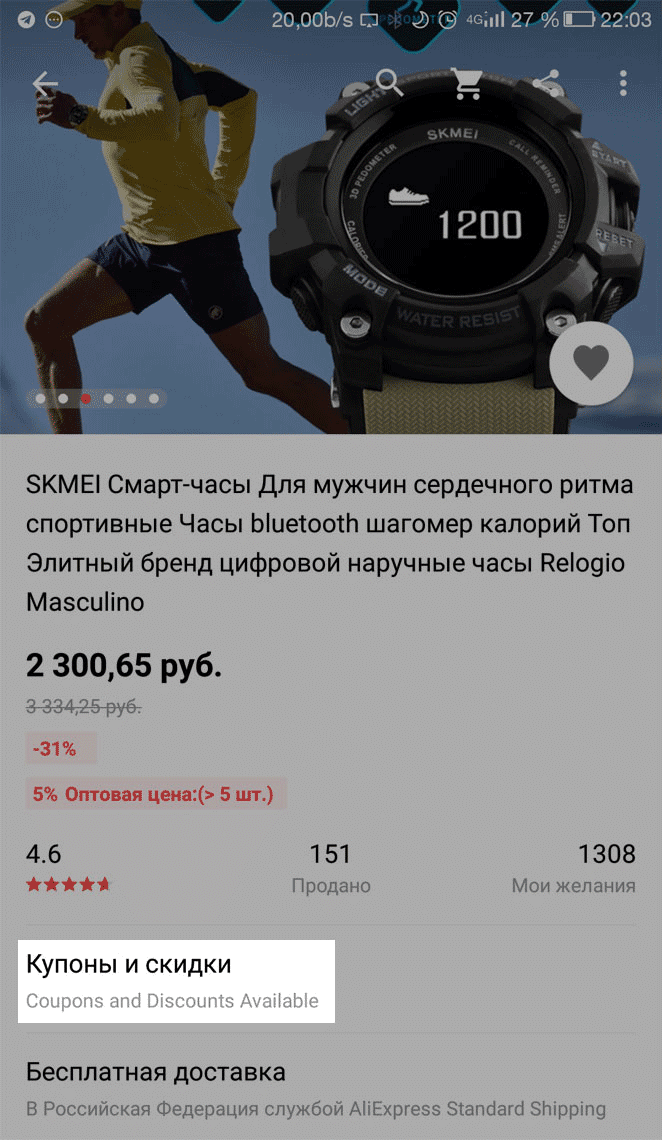Open the 4.6 star rating reviews
Screen dimensions: 662x1140
click(x=68, y=868)
